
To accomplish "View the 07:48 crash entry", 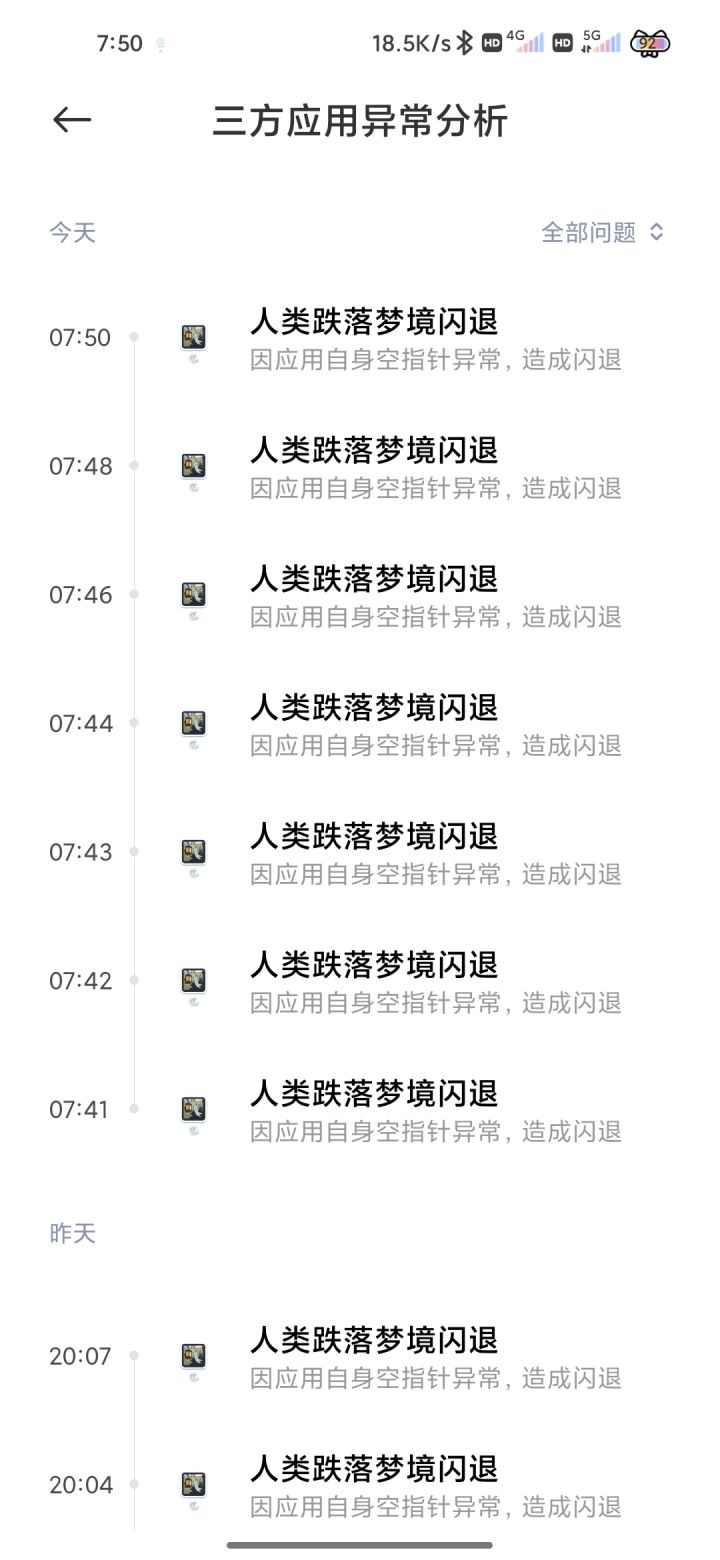I will coord(374,467).
